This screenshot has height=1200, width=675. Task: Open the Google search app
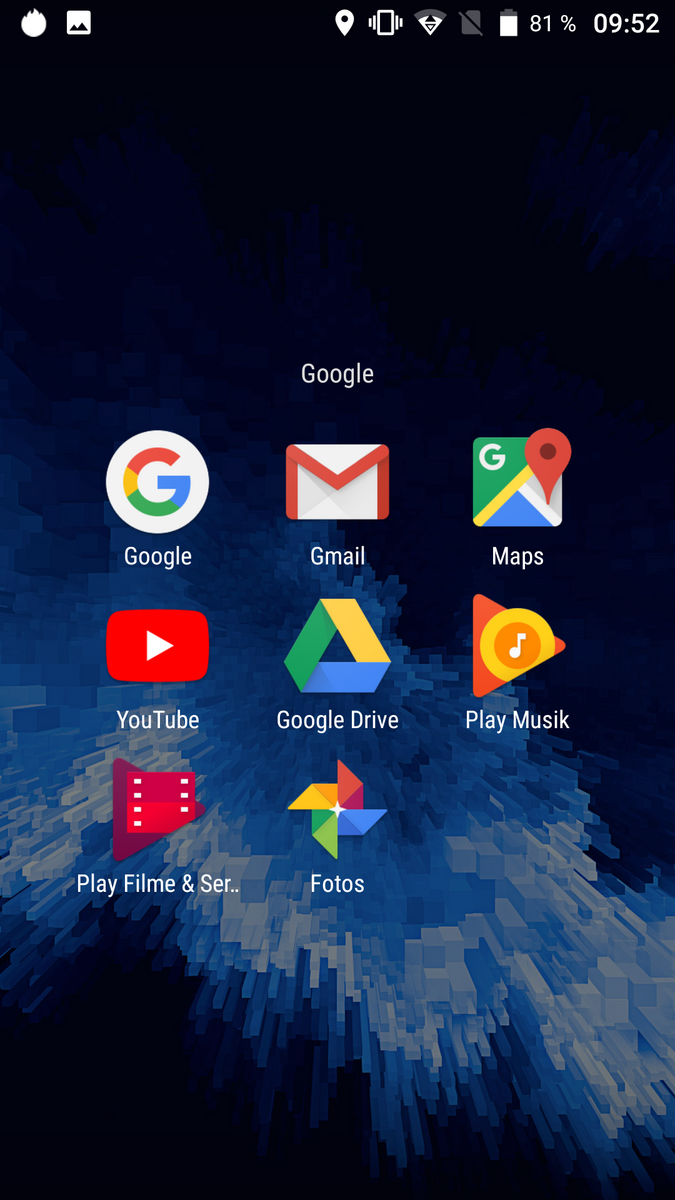(157, 483)
